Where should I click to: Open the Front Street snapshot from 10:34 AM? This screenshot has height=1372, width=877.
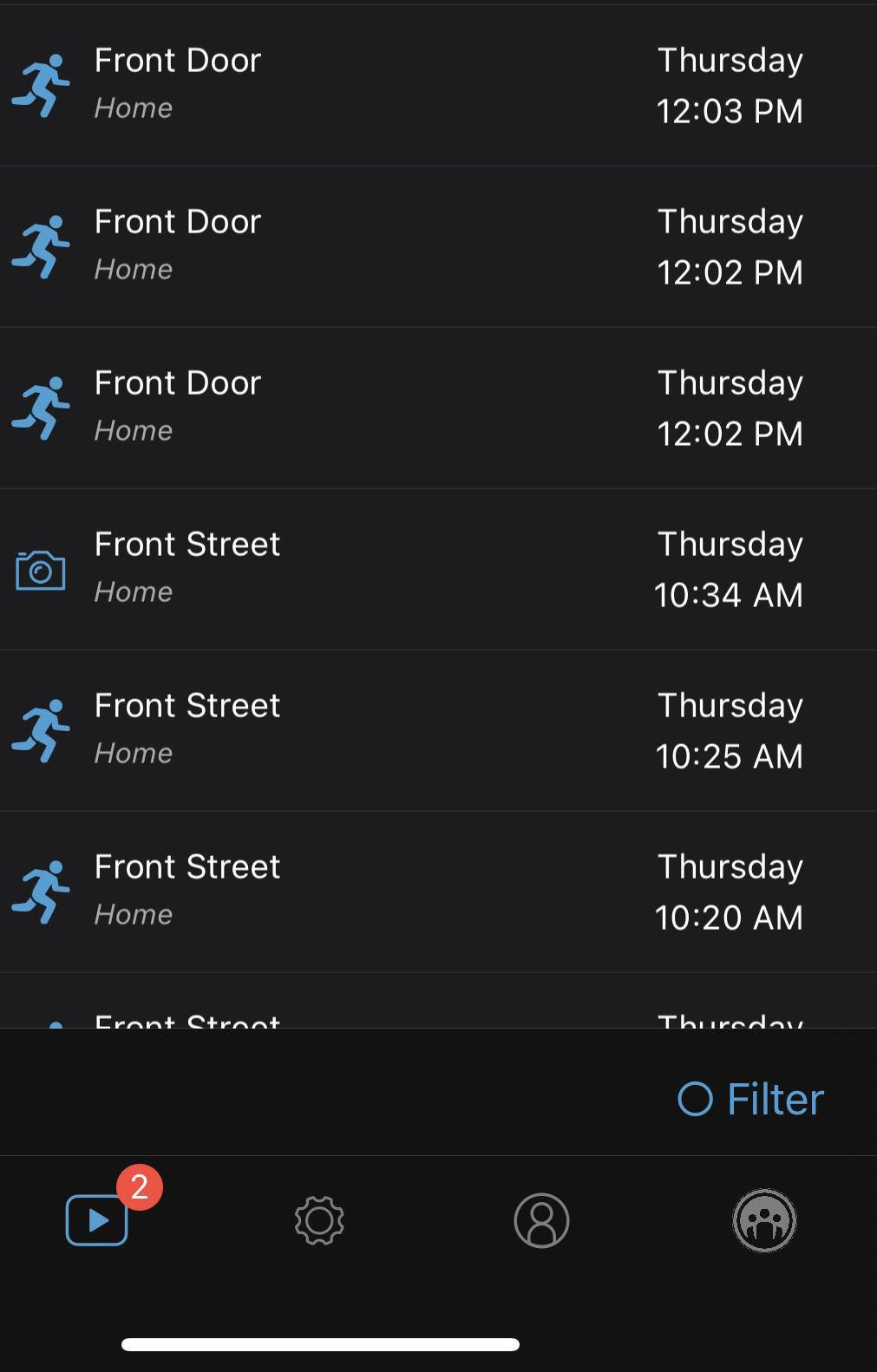[x=438, y=569]
